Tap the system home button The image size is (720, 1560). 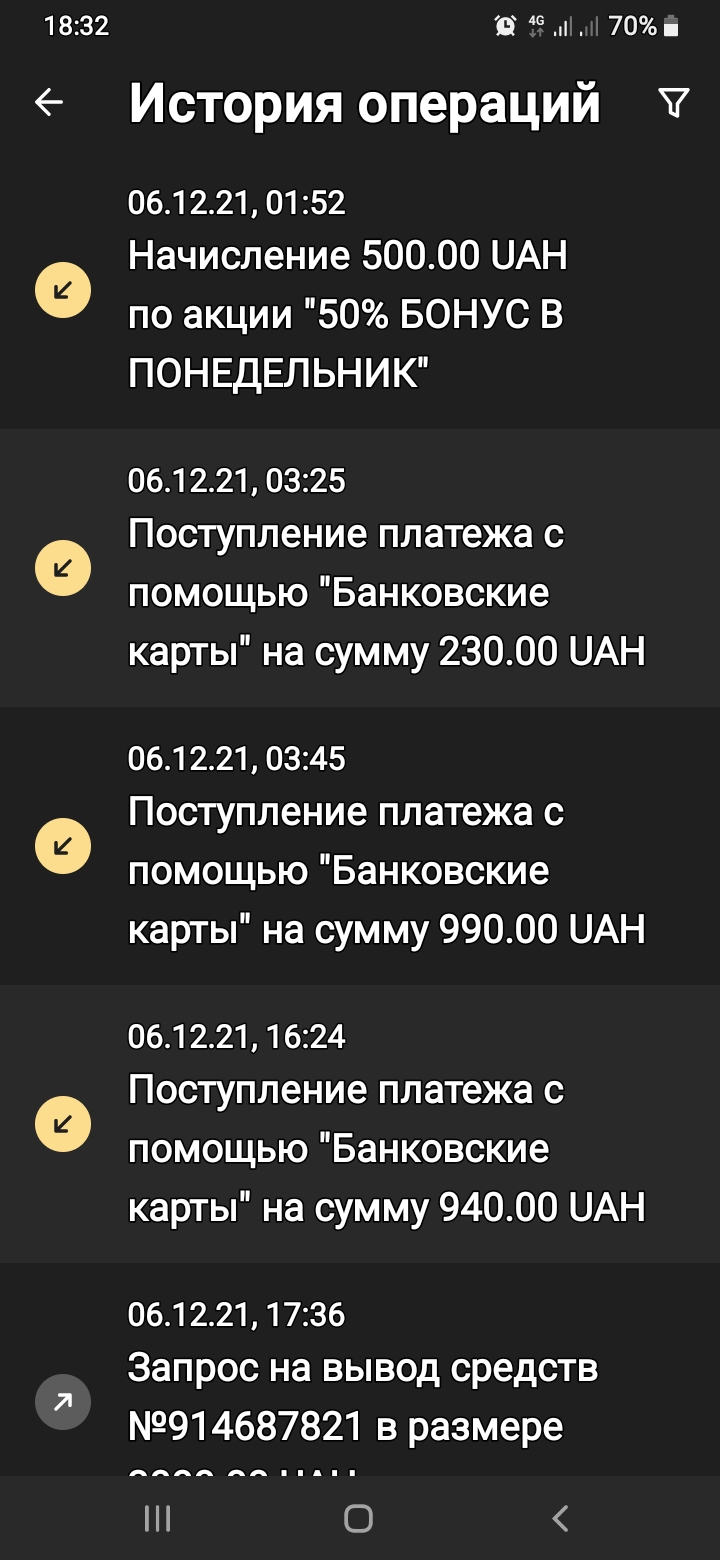(359, 1519)
